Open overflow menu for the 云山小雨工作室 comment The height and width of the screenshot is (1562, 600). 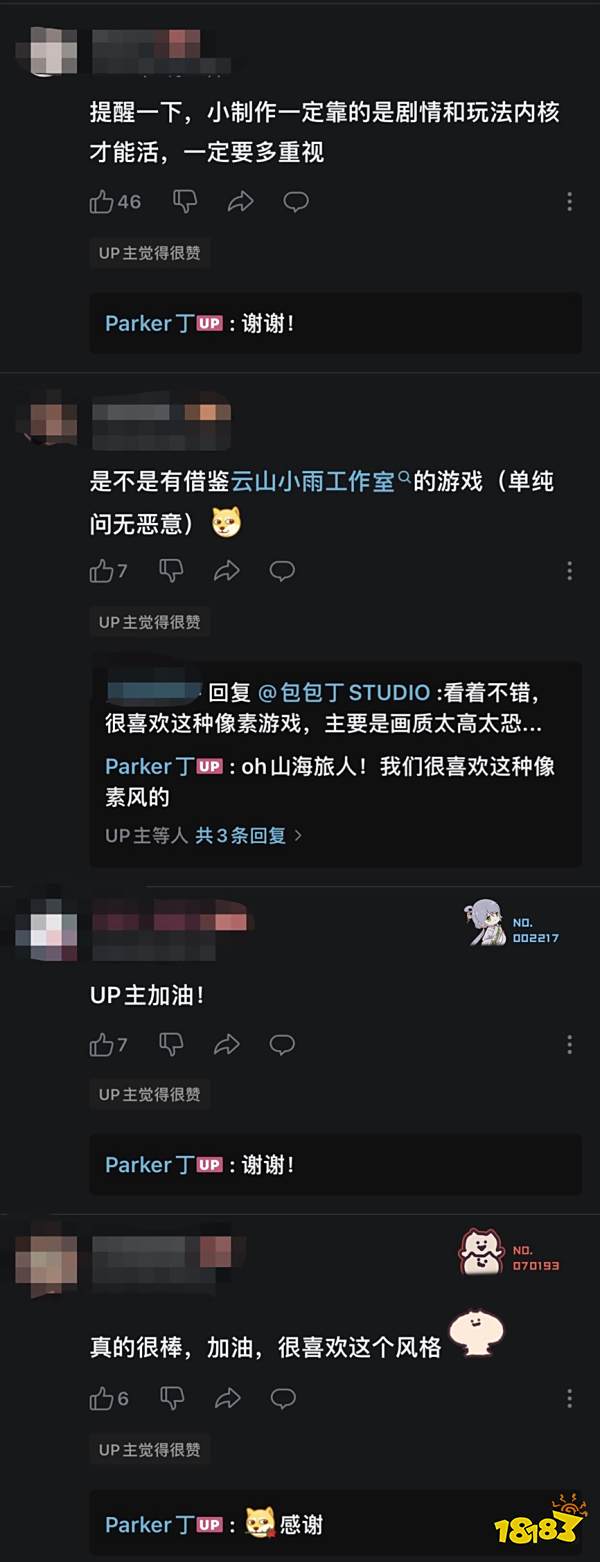(569, 571)
